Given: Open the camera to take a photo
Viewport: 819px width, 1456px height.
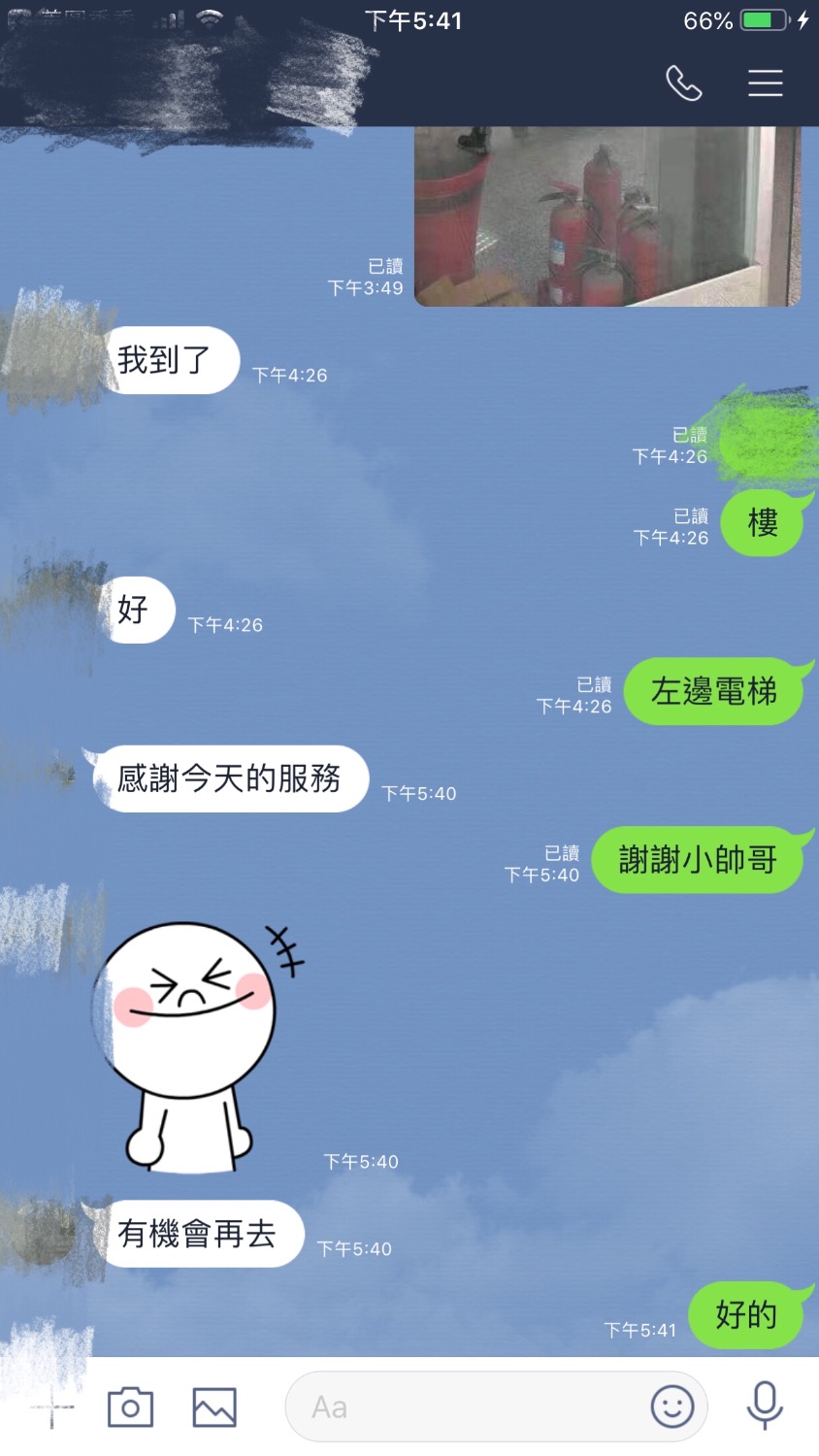Looking at the screenshot, I should click(x=132, y=1406).
